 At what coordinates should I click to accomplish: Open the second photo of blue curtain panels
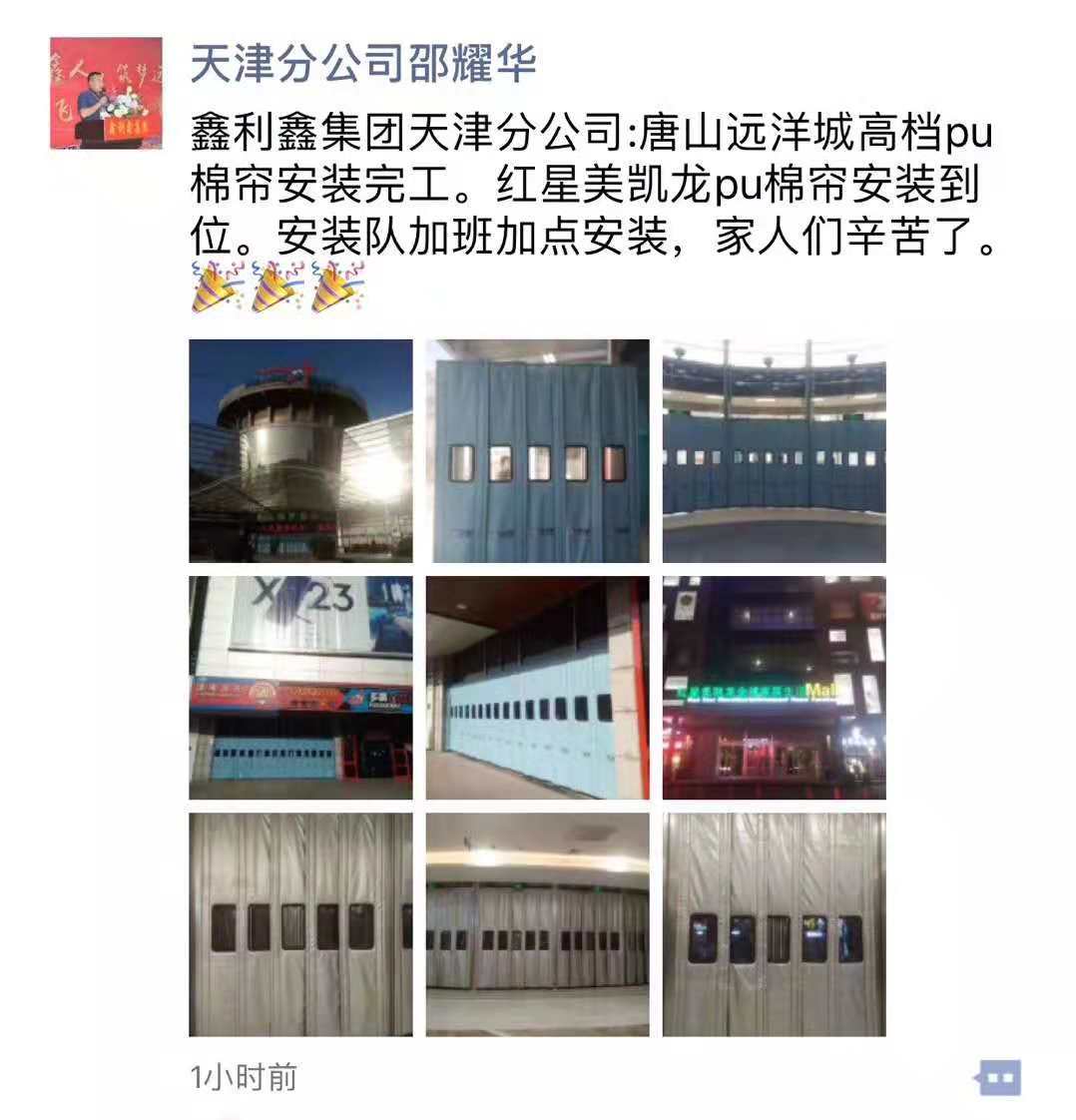[x=537, y=451]
